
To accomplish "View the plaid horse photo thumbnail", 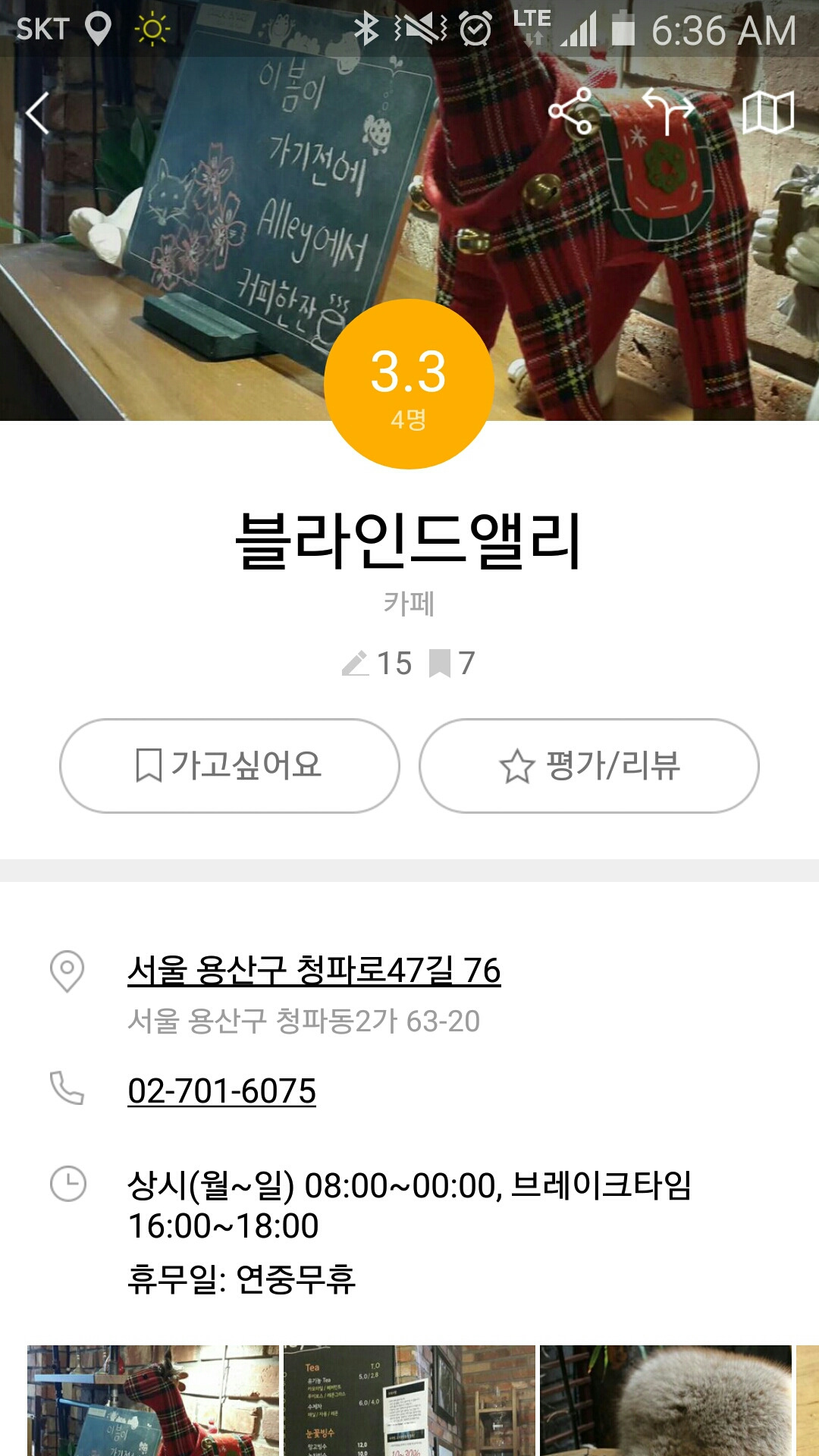I will coord(153,1400).
